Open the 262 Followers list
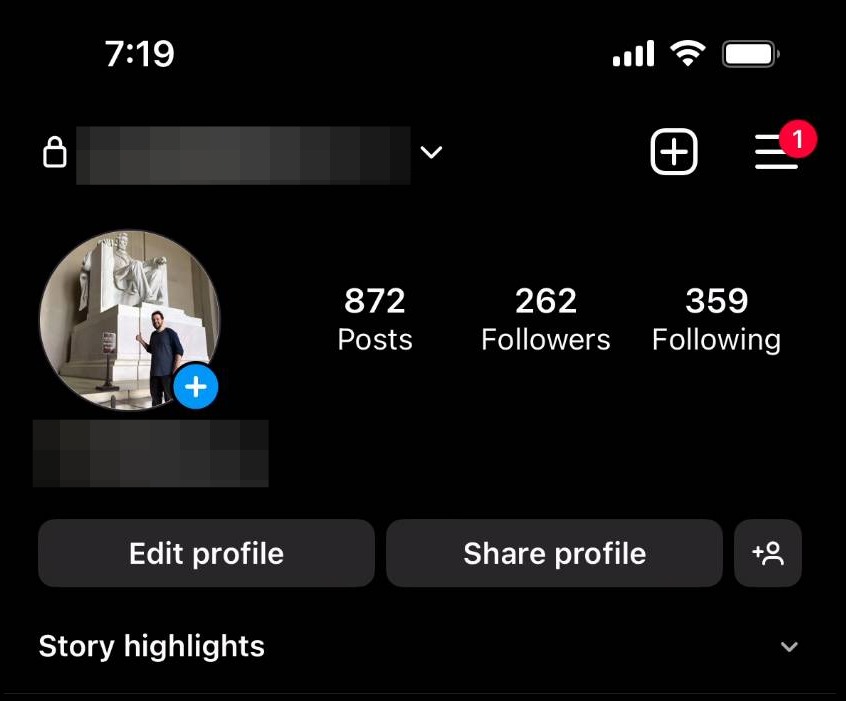The height and width of the screenshot is (701, 846). point(545,319)
